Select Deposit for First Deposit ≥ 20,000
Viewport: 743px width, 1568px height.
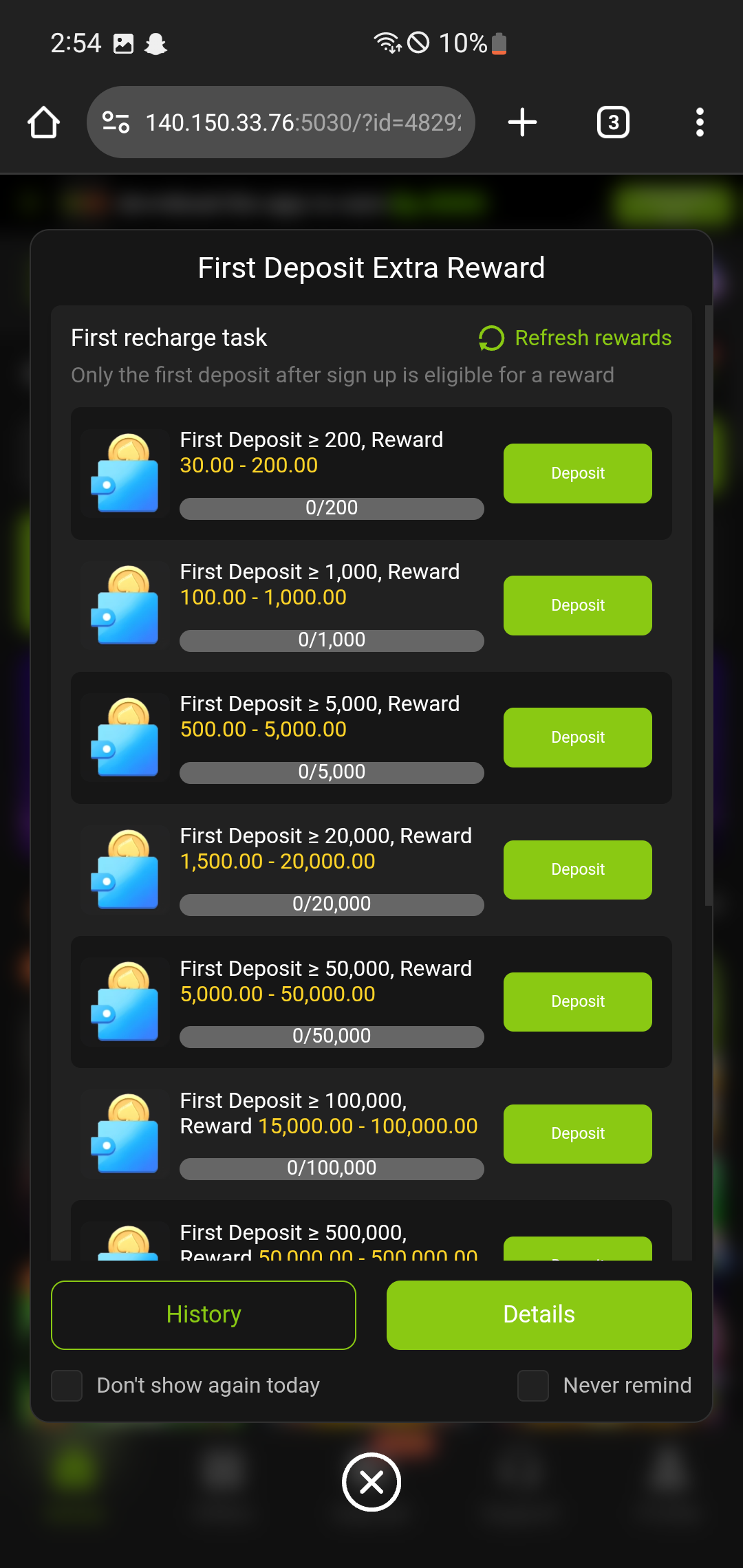577,869
